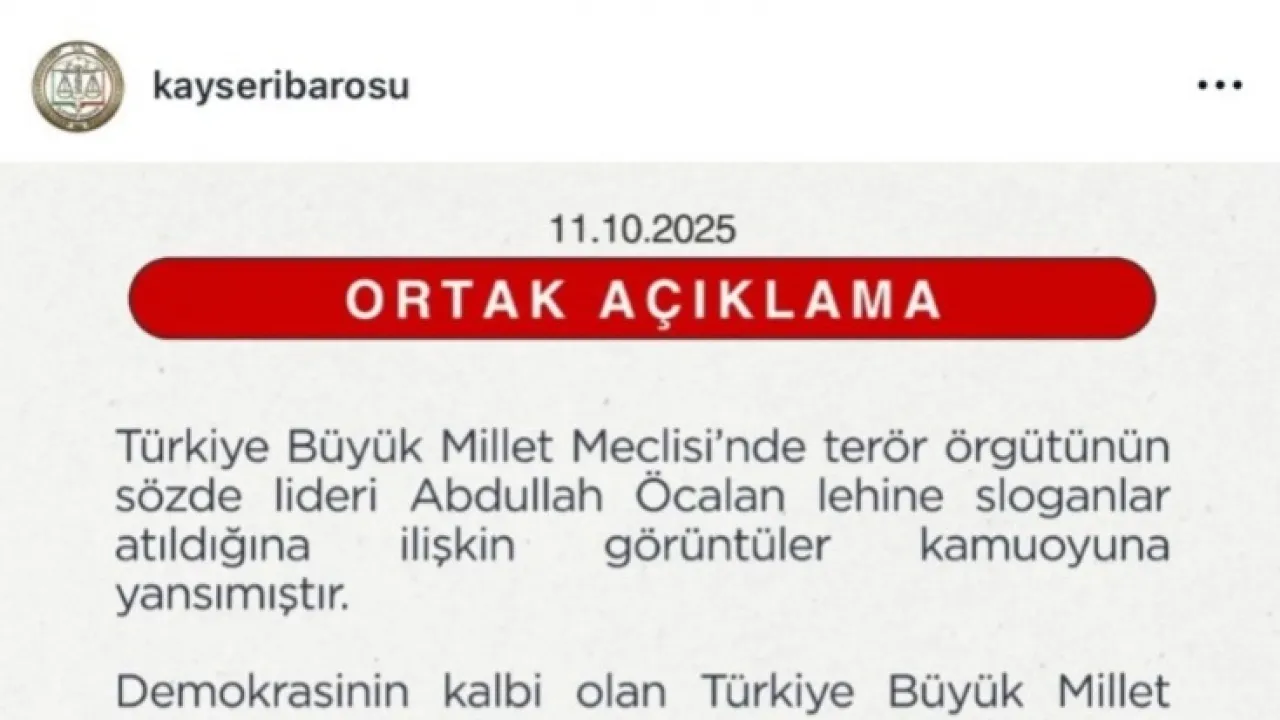The image size is (1280, 720).
Task: Open the post's three-dot options menu
Action: point(1218,86)
